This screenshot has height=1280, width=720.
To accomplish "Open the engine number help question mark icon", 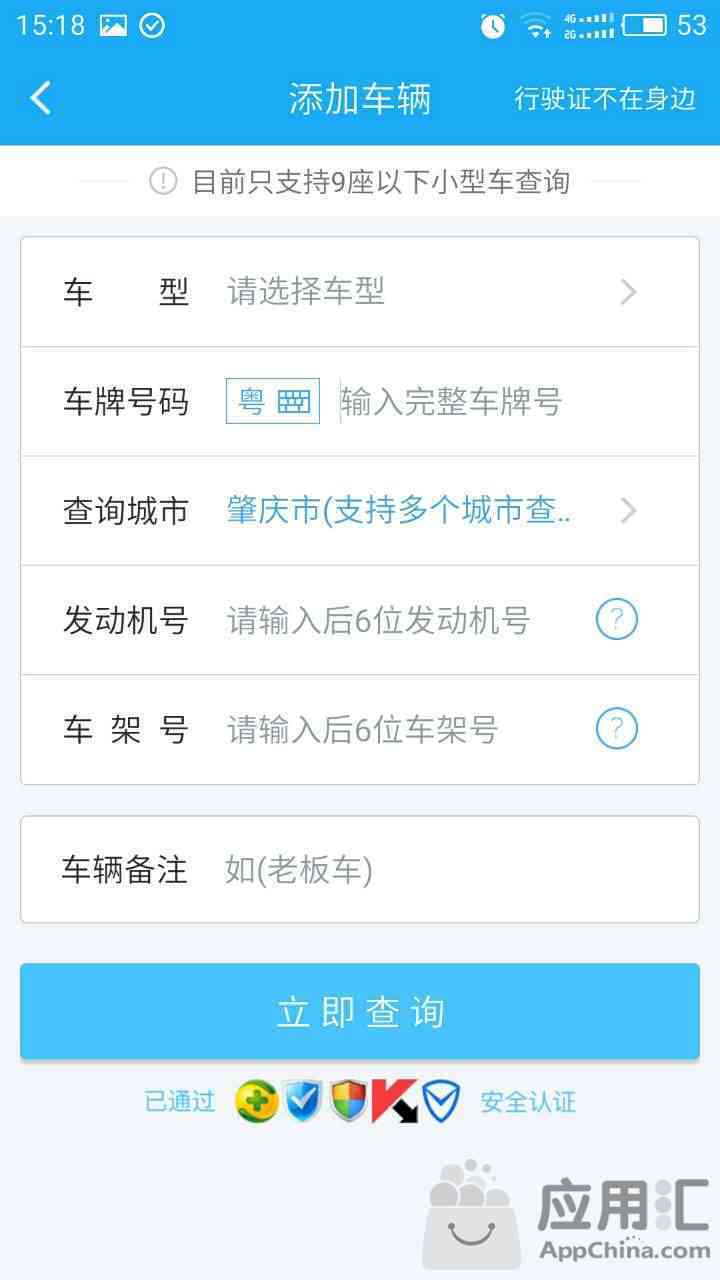I will [x=617, y=620].
